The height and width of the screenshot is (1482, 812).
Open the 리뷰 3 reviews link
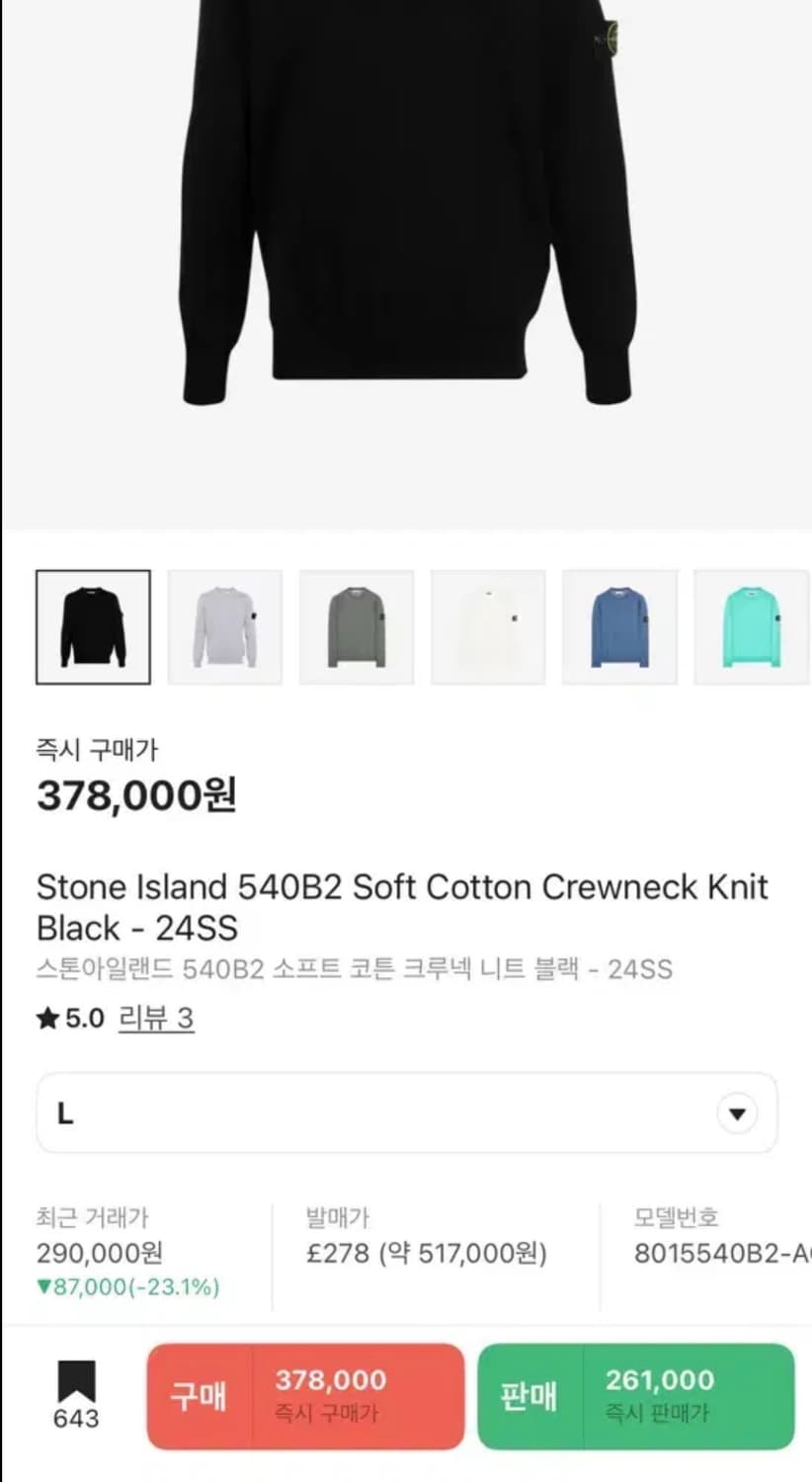156,1018
